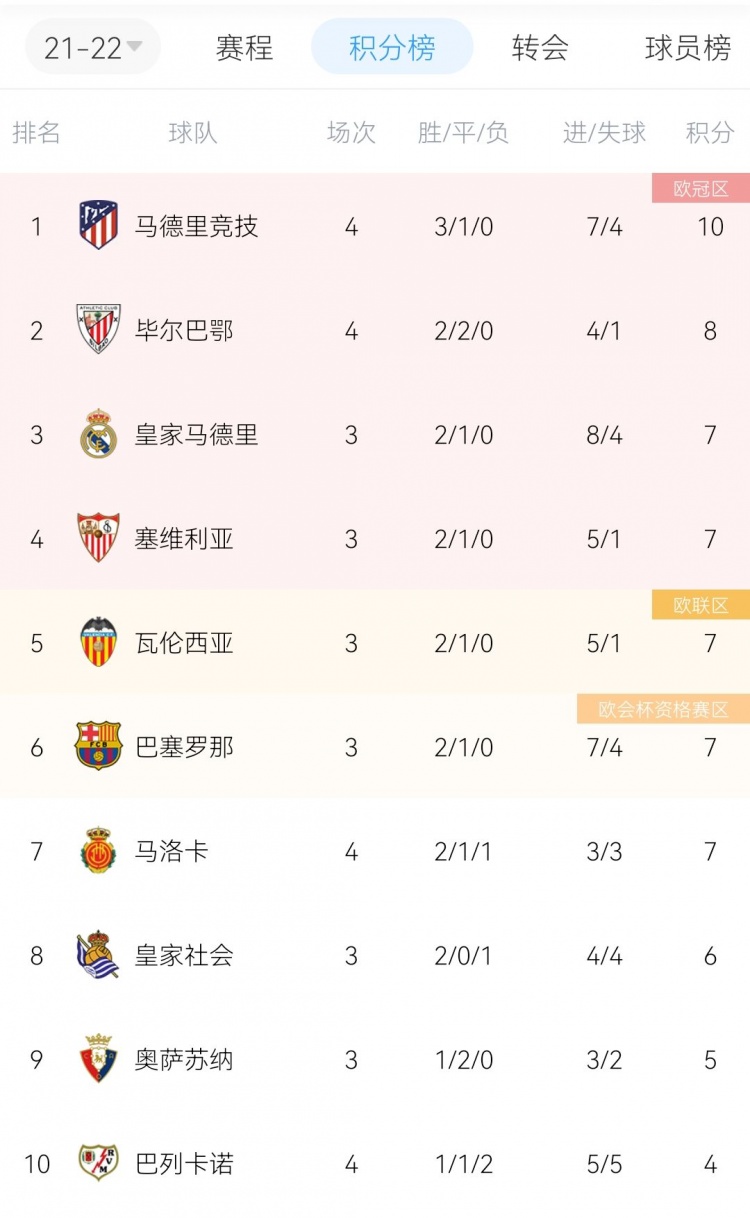Click the 欧联区 zone label
The image size is (750, 1218).
point(700,603)
